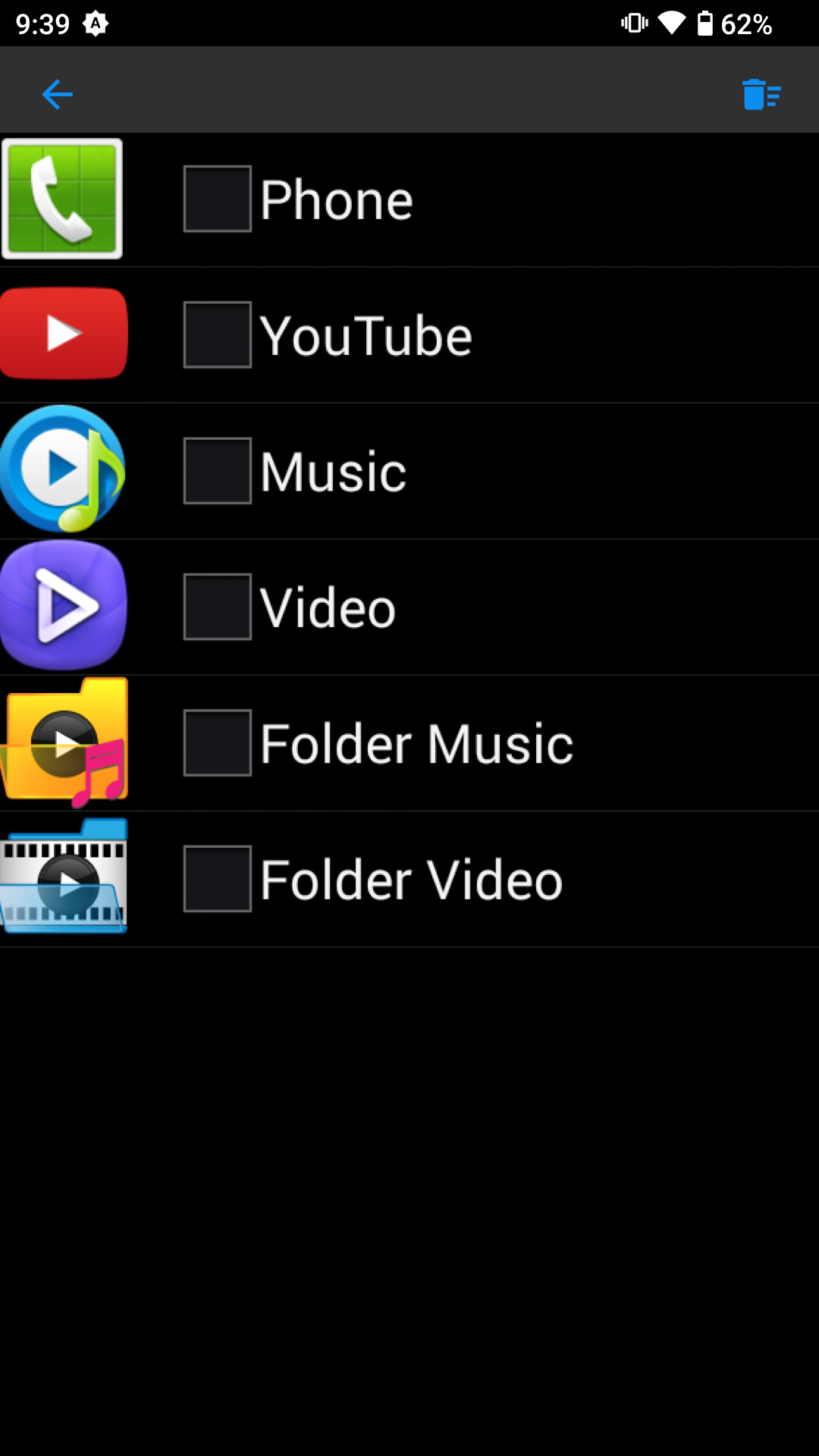Tap the yellow Folder Music icon

[x=62, y=742]
